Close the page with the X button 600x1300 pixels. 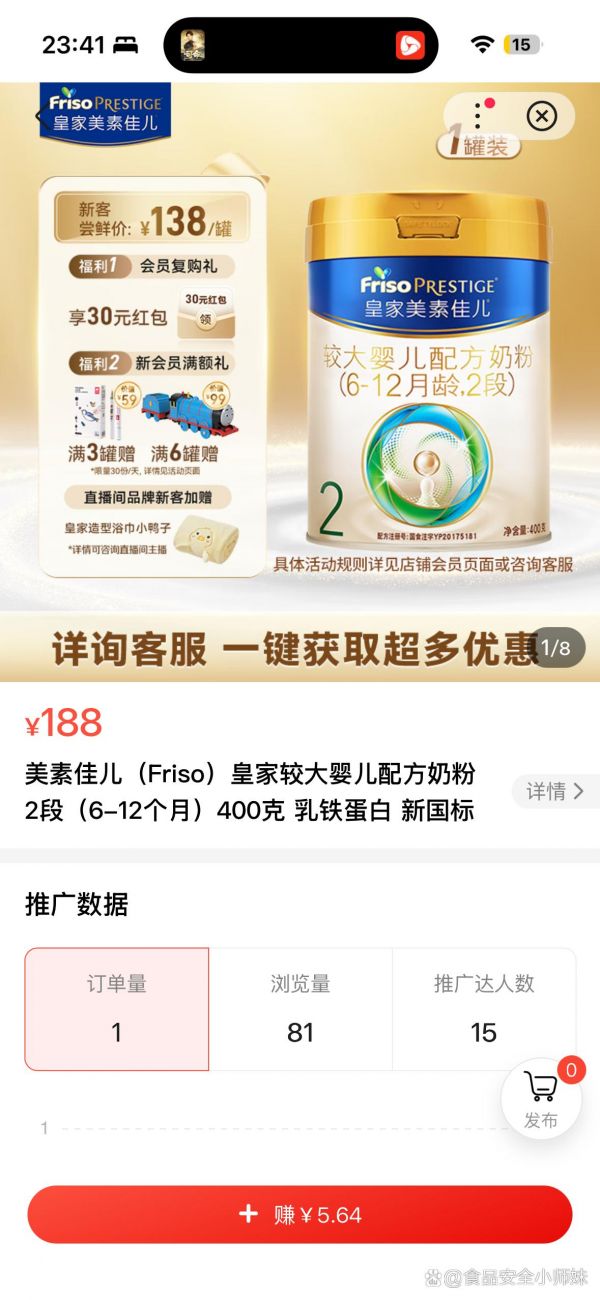pos(541,117)
